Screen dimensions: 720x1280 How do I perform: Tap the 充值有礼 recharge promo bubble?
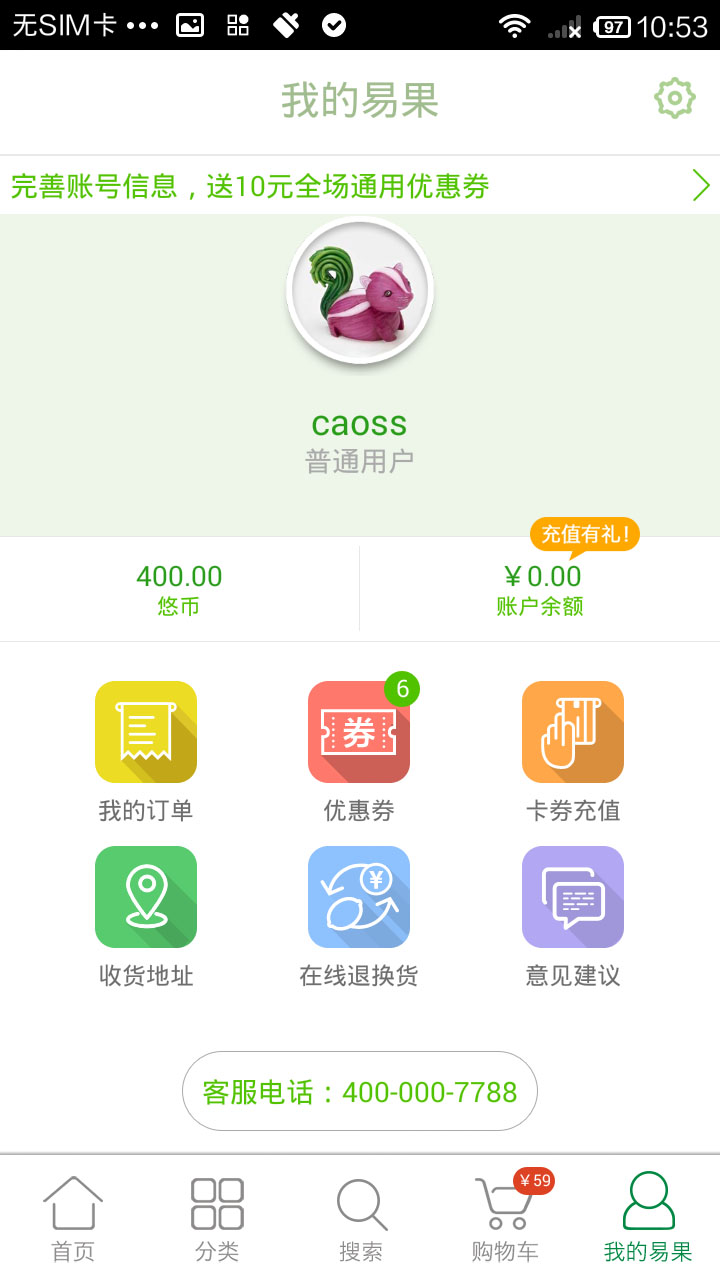pyautogui.click(x=584, y=536)
